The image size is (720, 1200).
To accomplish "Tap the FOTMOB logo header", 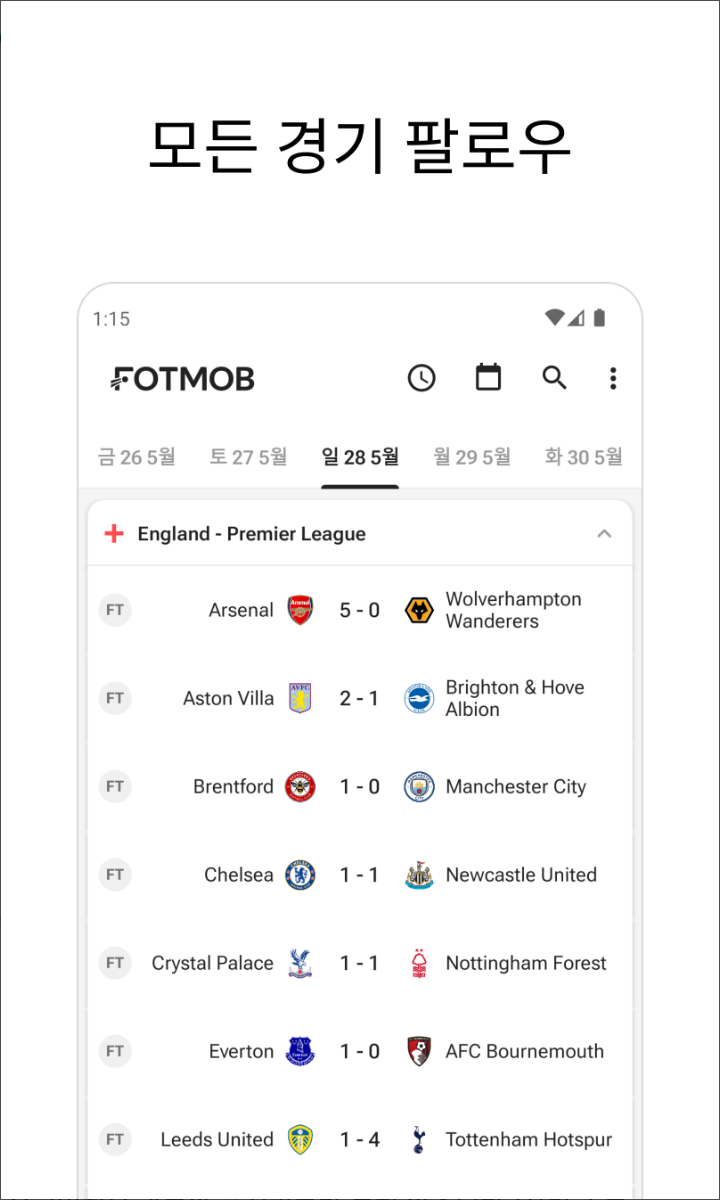I will [x=182, y=378].
